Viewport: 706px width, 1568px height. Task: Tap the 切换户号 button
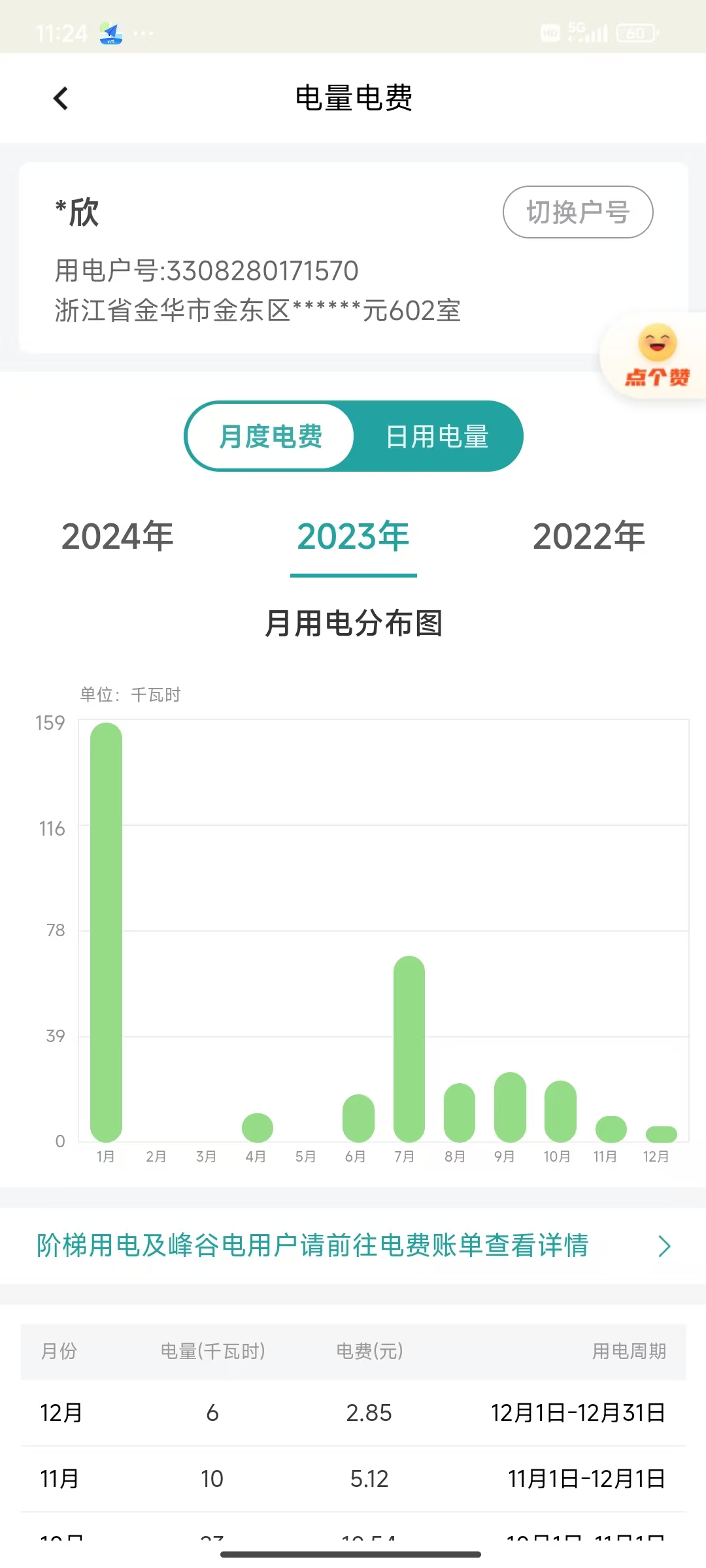(577, 212)
